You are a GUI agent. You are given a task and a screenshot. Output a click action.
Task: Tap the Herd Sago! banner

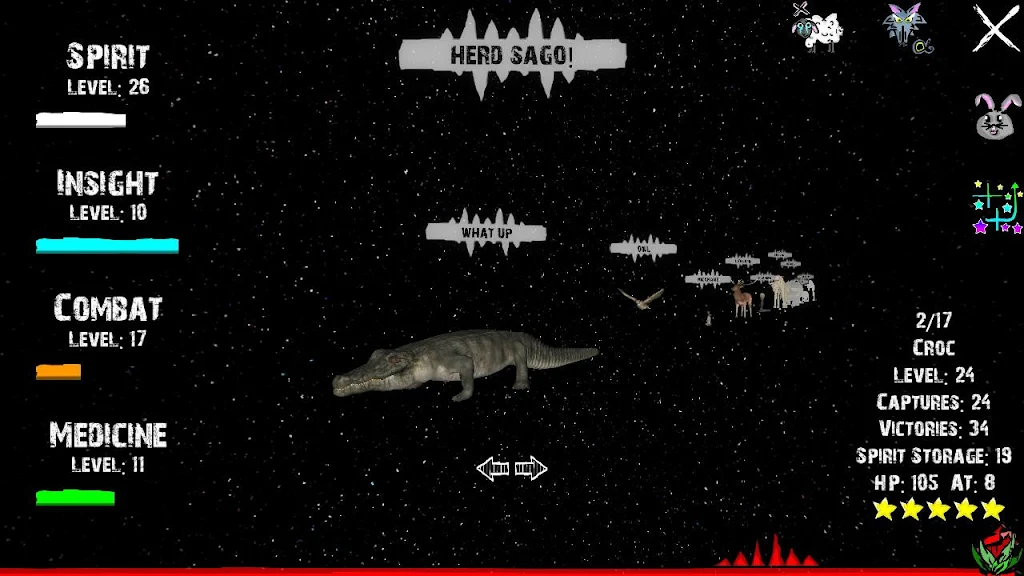512,55
